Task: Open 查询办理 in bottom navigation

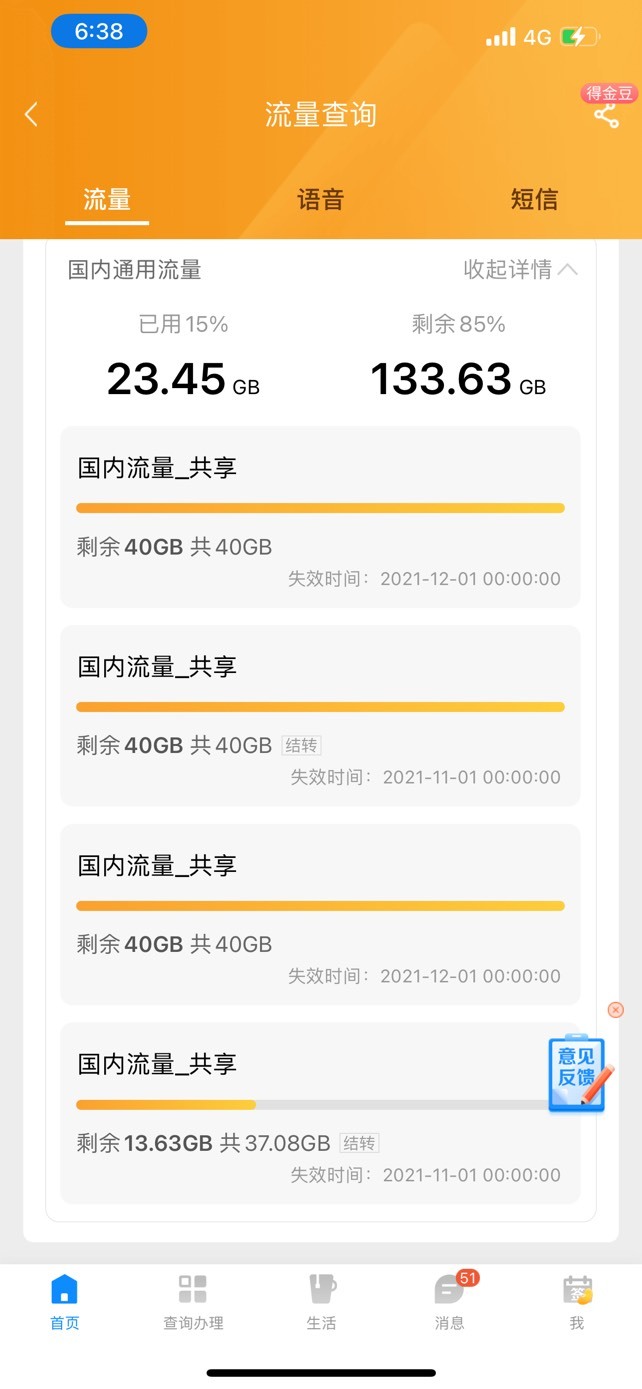Action: pyautogui.click(x=193, y=1301)
